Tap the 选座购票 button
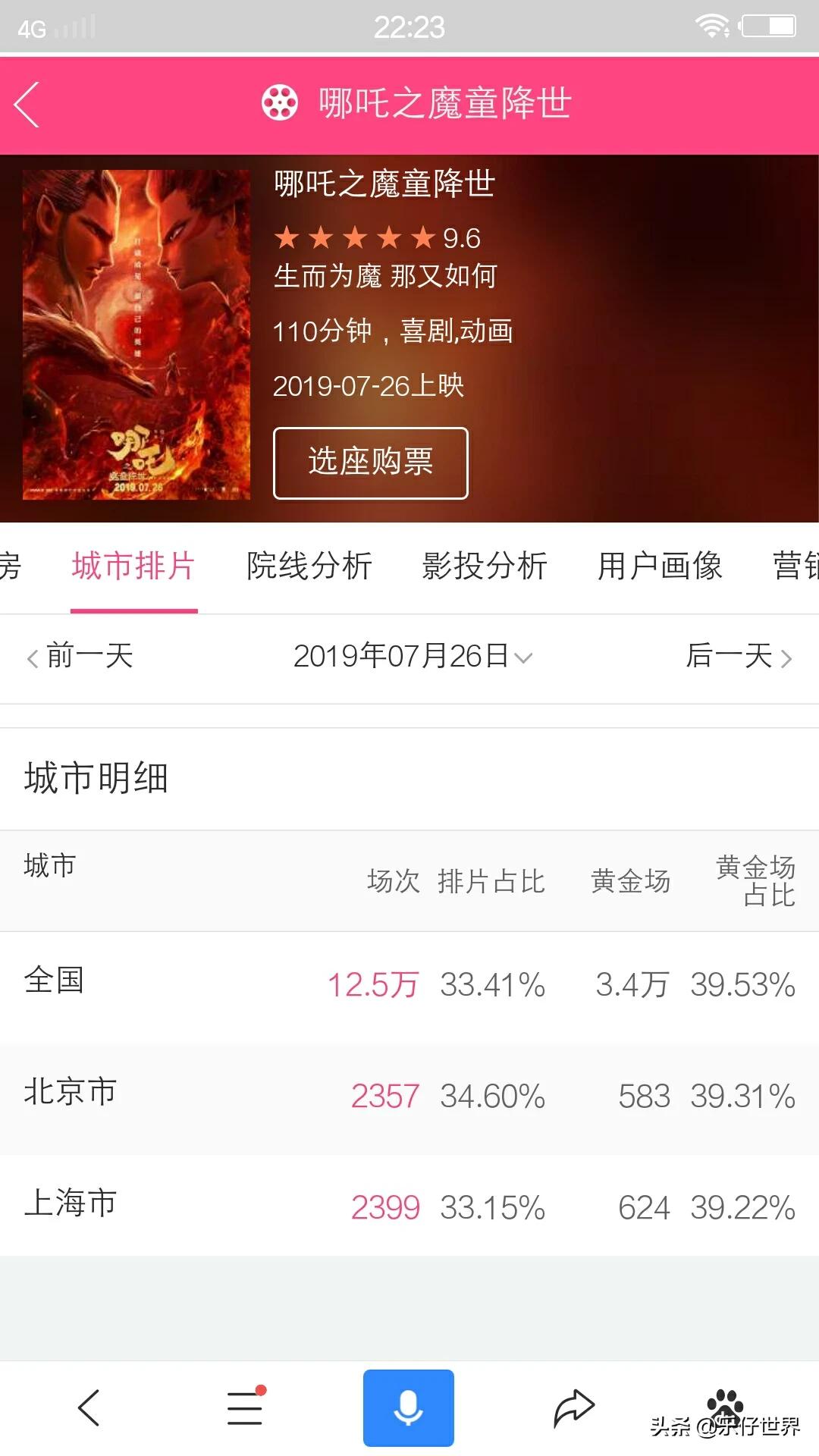 click(x=370, y=463)
